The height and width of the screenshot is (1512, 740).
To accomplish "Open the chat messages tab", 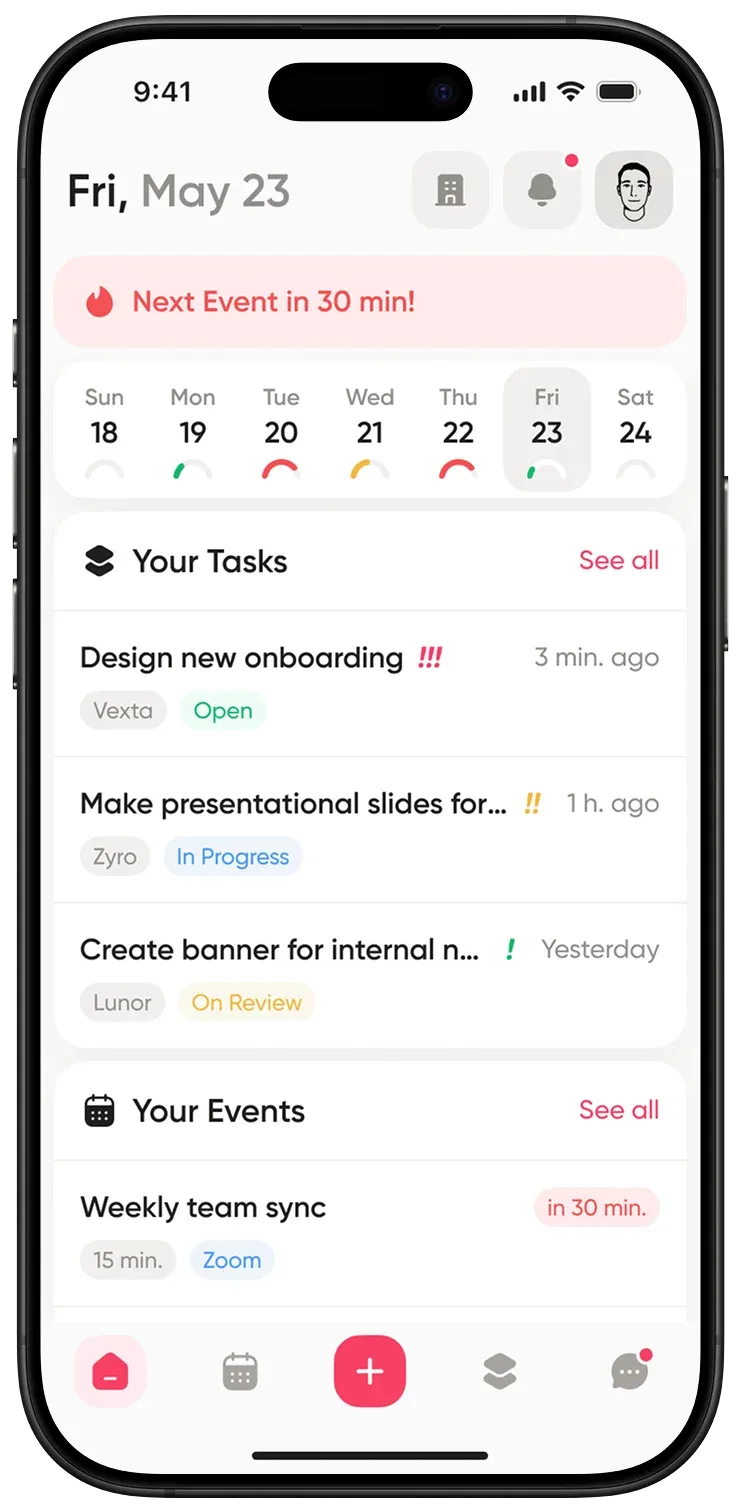I will pos(629,1372).
